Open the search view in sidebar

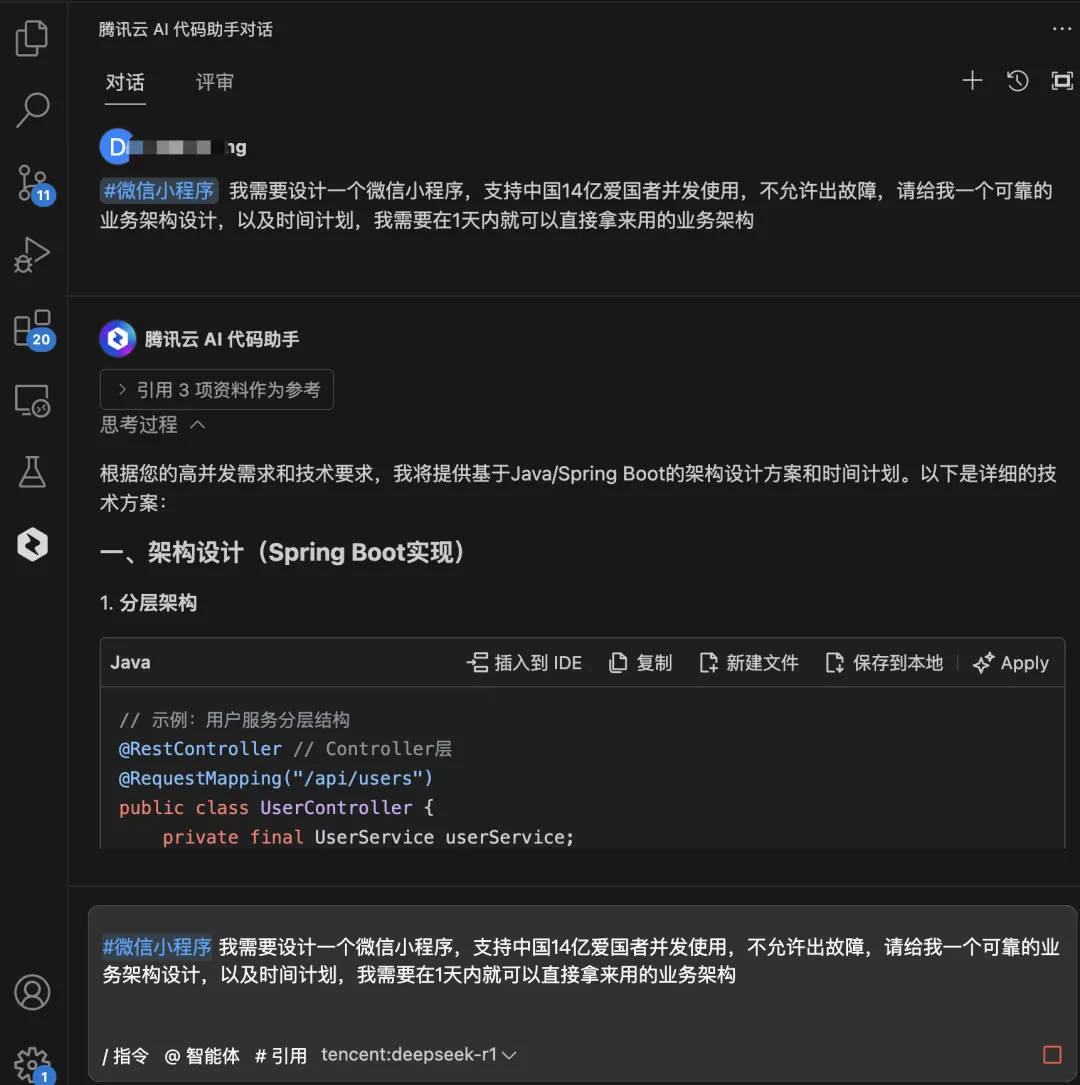[32, 109]
